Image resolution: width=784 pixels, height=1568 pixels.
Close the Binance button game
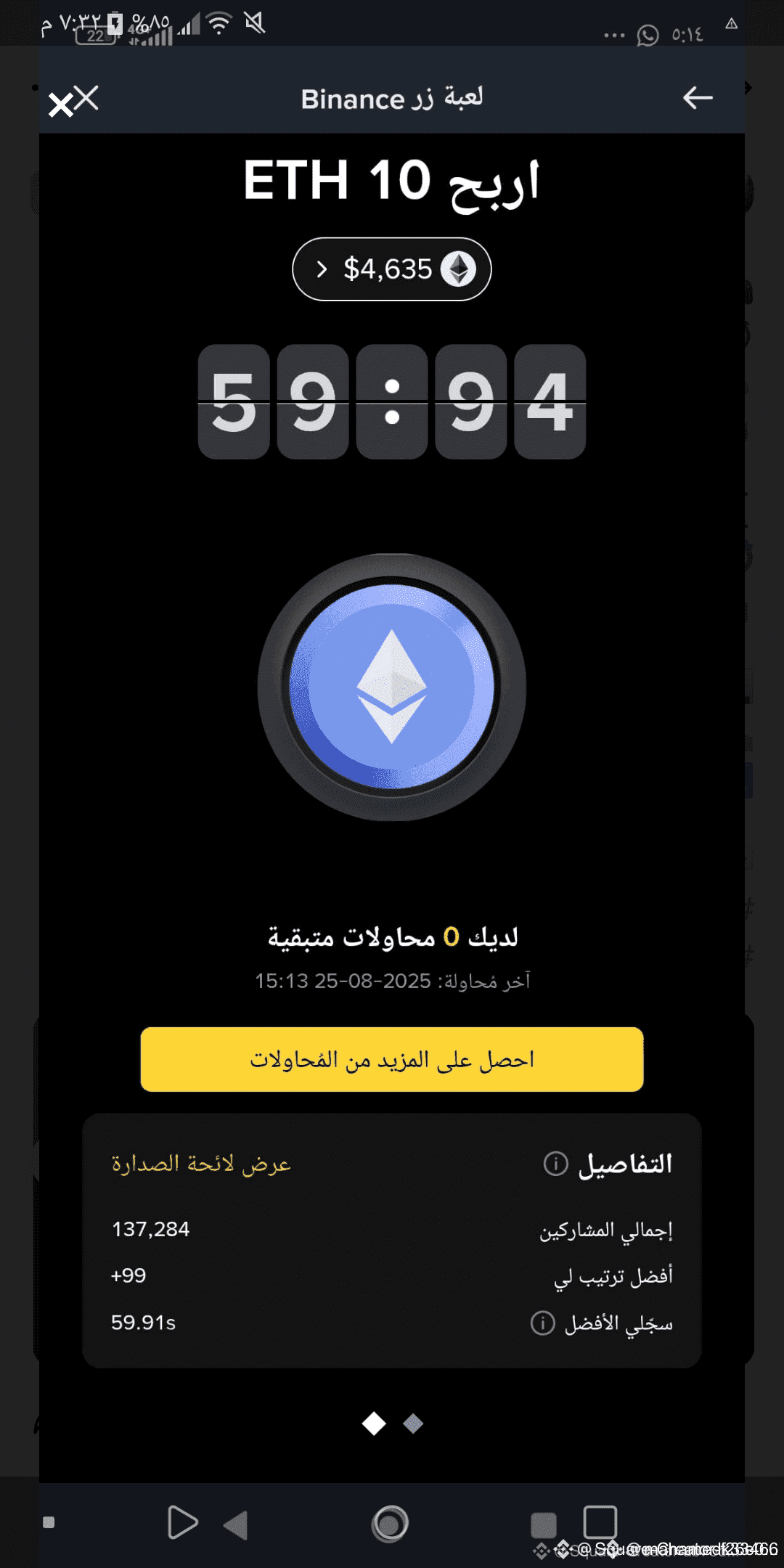point(73,100)
